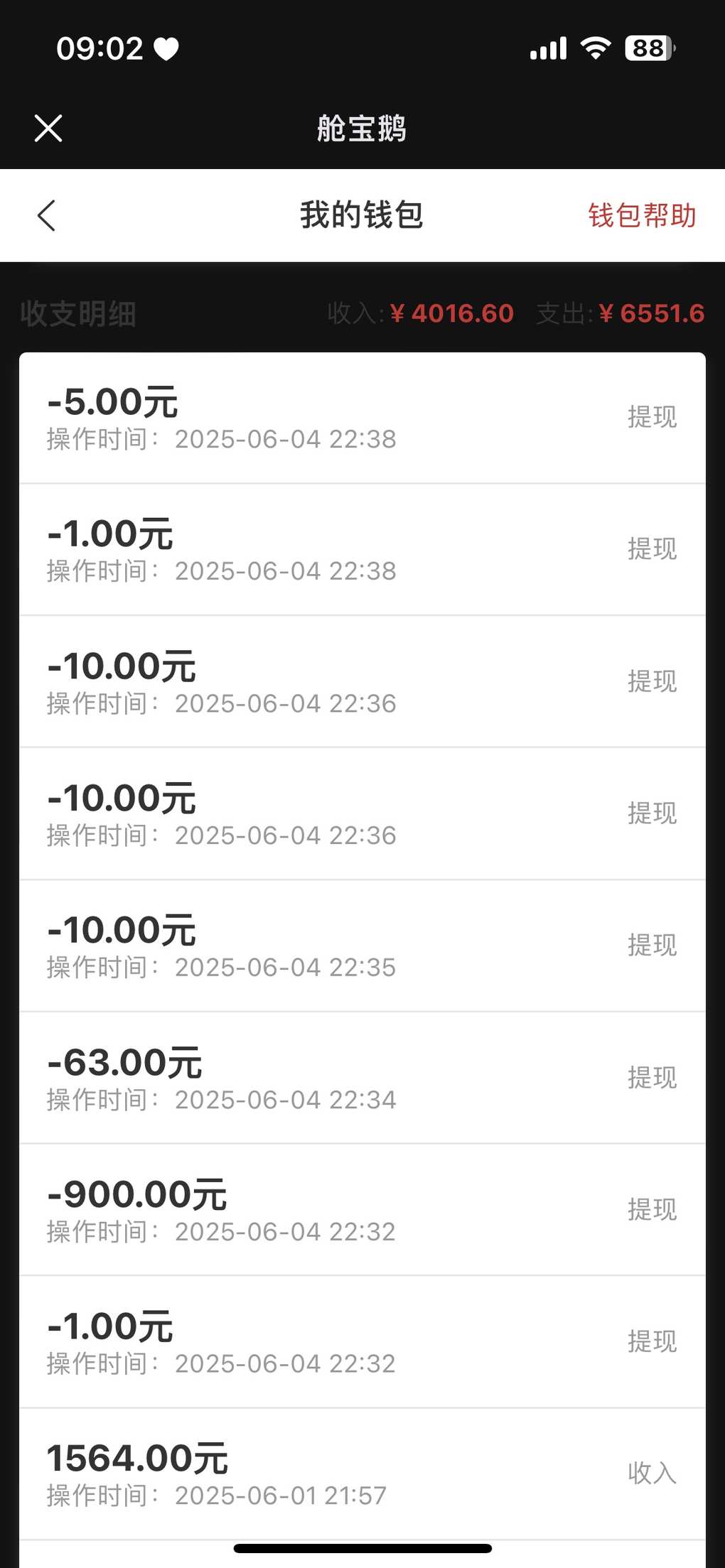This screenshot has height=1568, width=725.
Task: Close the 舱宝鹅 mini program page
Action: (x=48, y=129)
